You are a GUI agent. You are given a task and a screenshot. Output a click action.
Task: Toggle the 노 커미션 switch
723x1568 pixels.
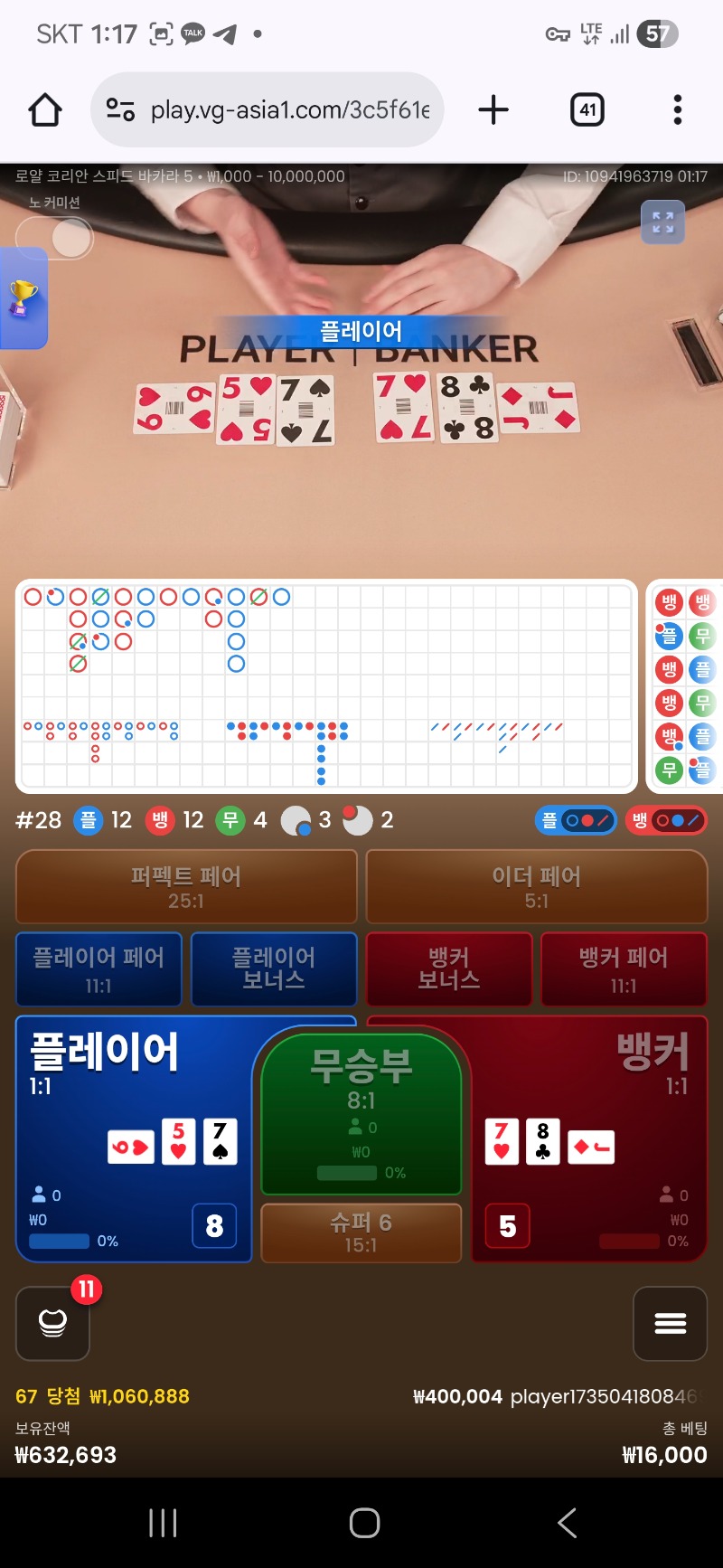[x=56, y=239]
